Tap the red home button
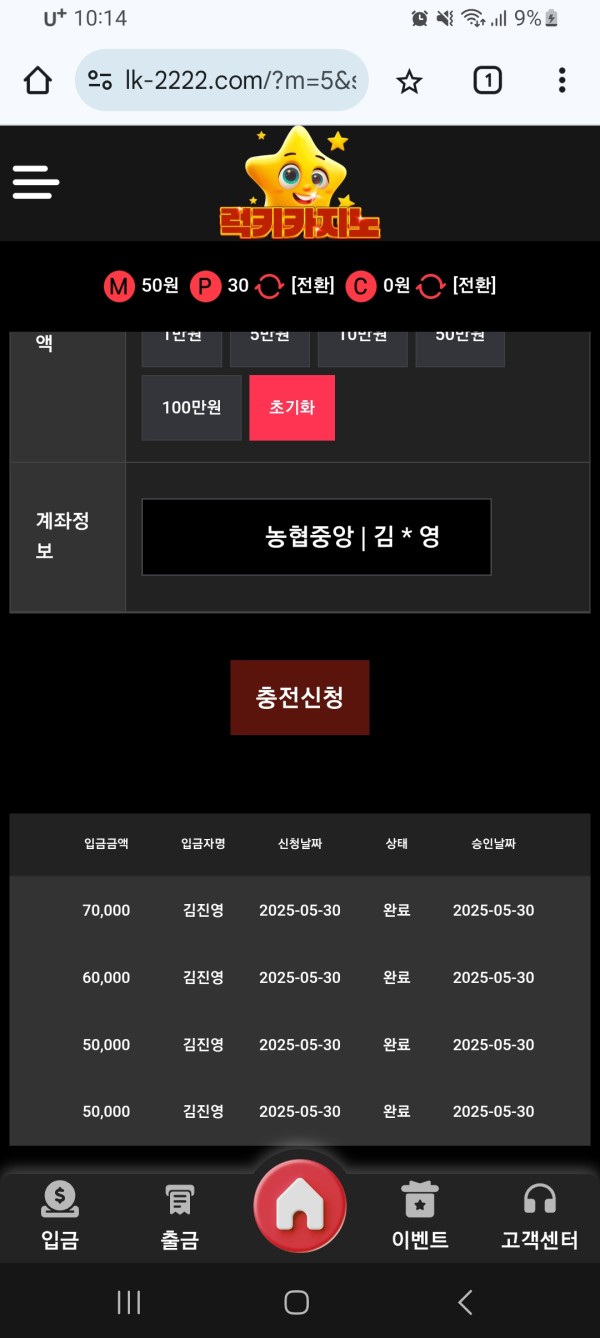This screenshot has height=1338, width=600. (x=300, y=1207)
